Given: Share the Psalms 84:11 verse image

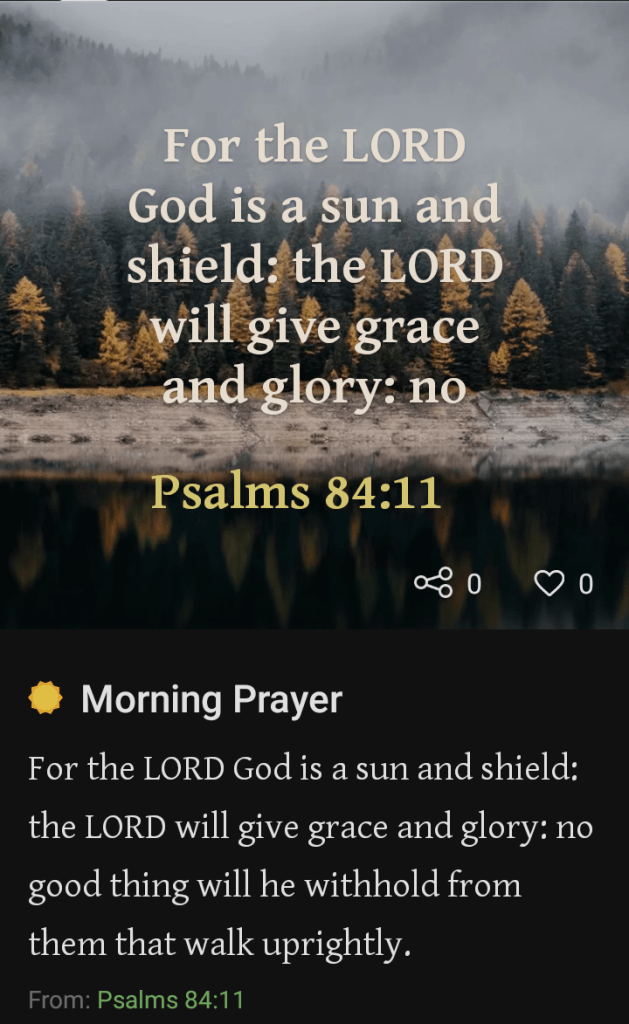Looking at the screenshot, I should click(x=433, y=582).
